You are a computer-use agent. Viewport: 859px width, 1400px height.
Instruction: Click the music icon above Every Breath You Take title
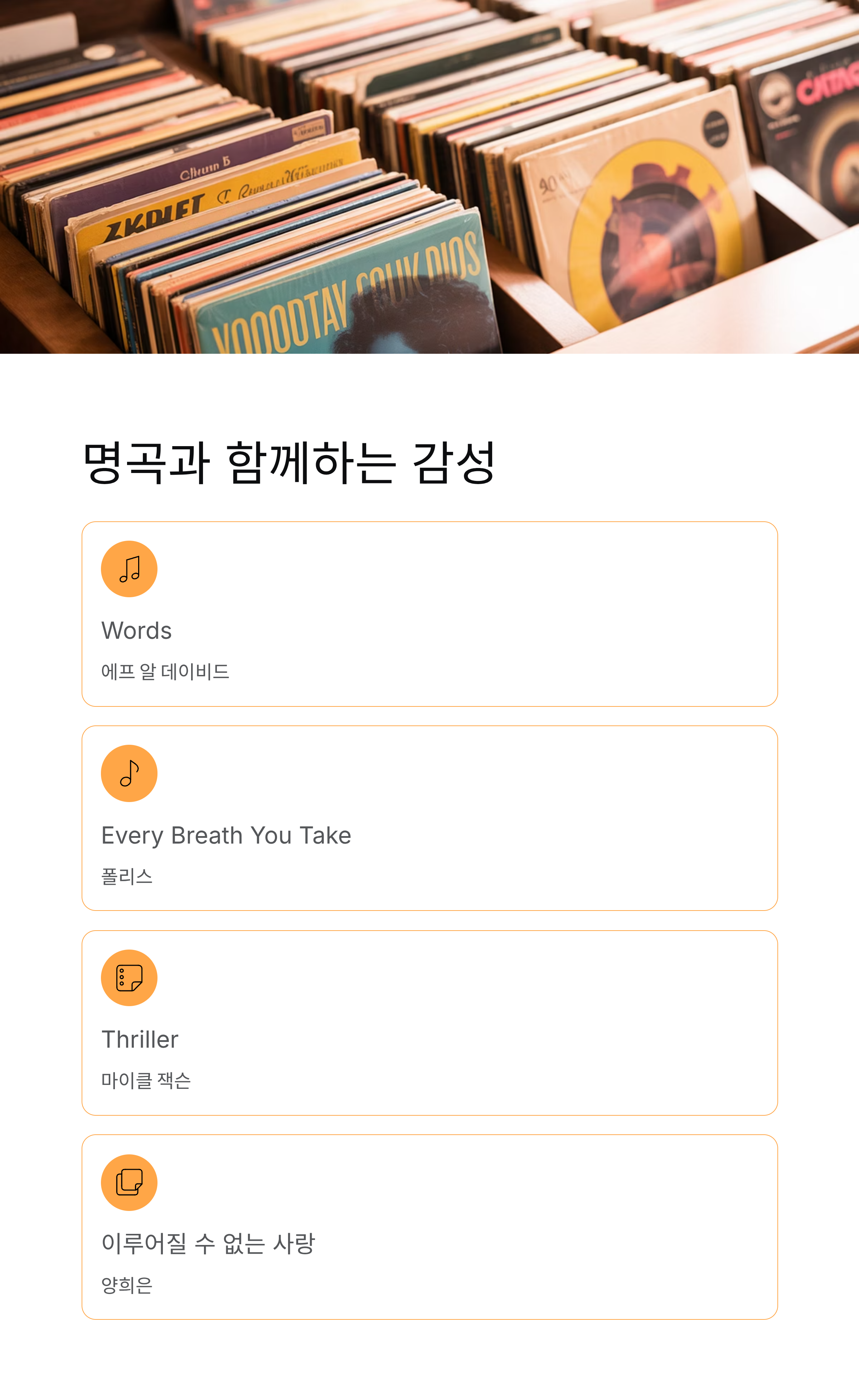click(129, 773)
